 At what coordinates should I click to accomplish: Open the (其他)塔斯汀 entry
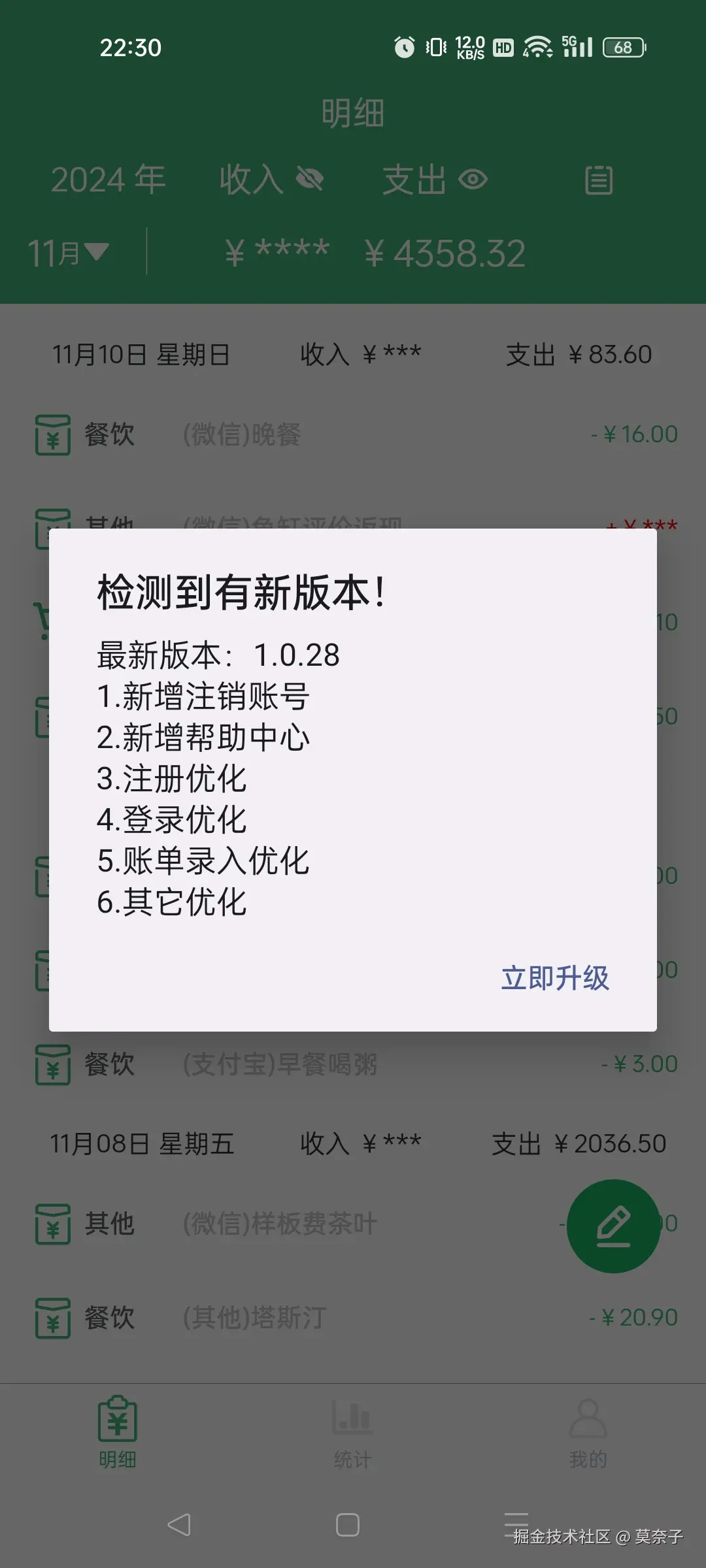(x=353, y=1318)
